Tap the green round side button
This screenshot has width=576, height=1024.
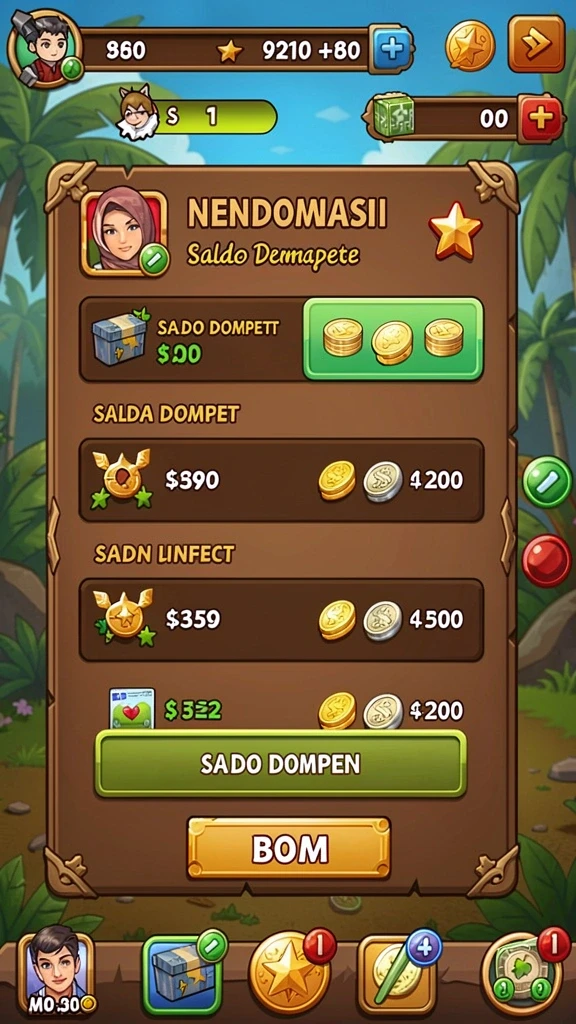click(547, 482)
